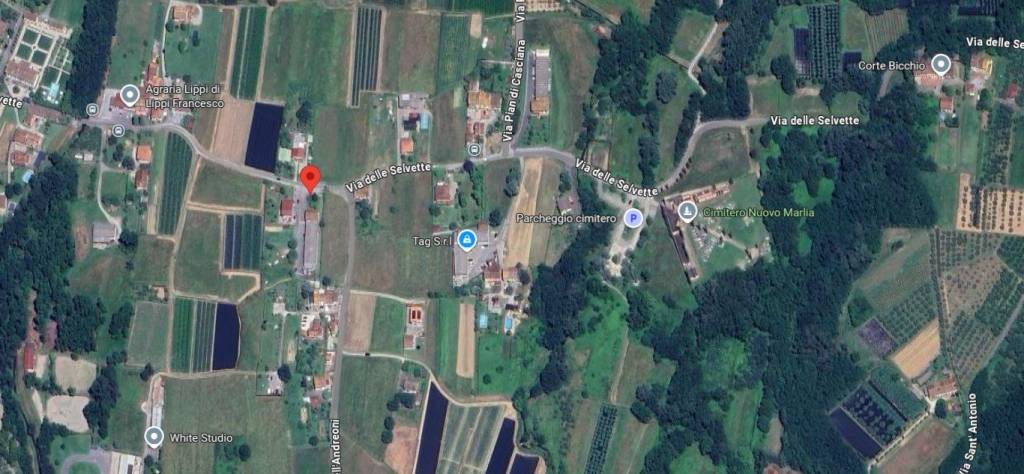Tap the red dropped location pin
Image resolution: width=1024 pixels, height=474 pixels.
click(x=310, y=179)
